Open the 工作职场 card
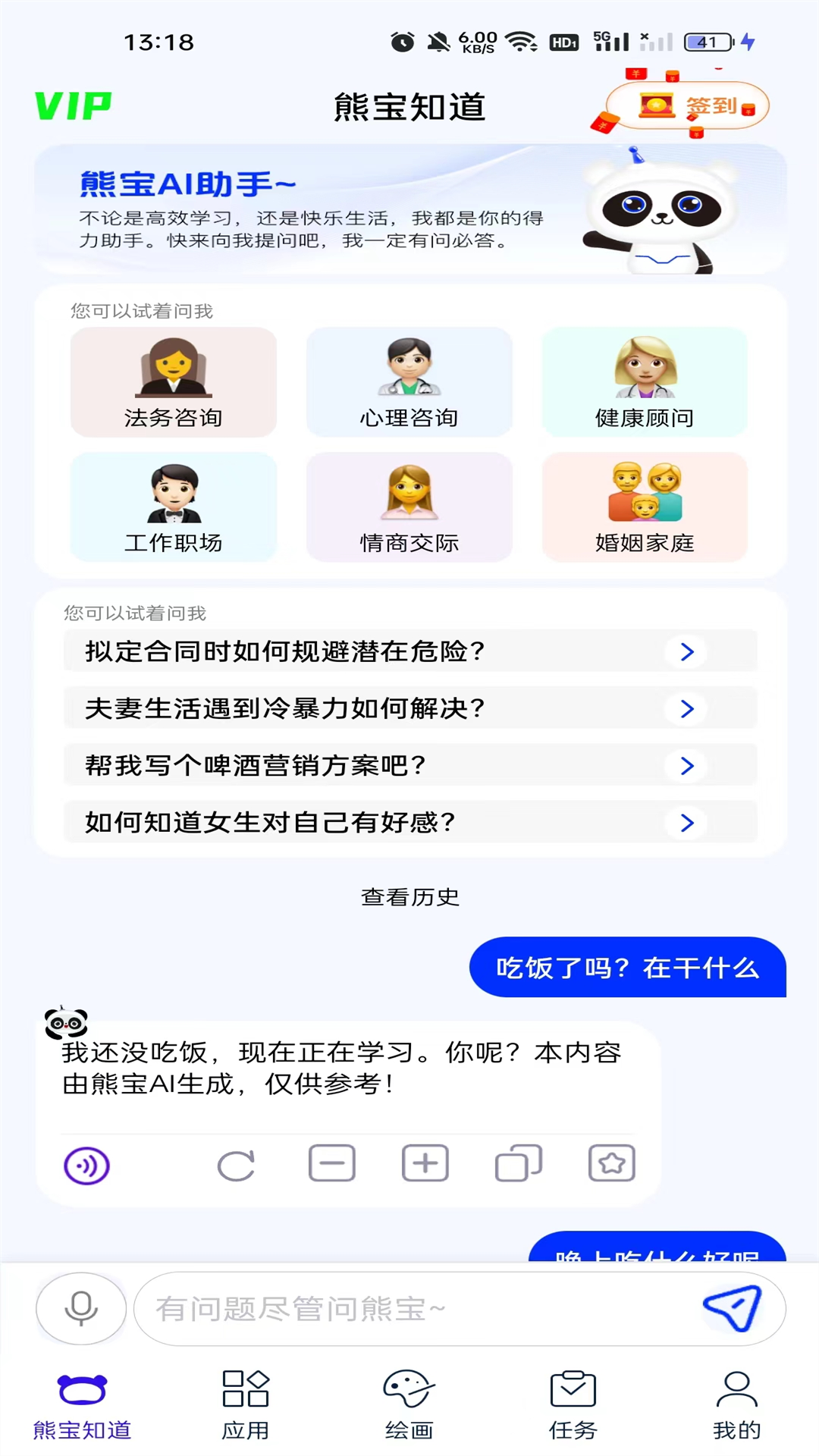819x1456 pixels. tap(174, 507)
